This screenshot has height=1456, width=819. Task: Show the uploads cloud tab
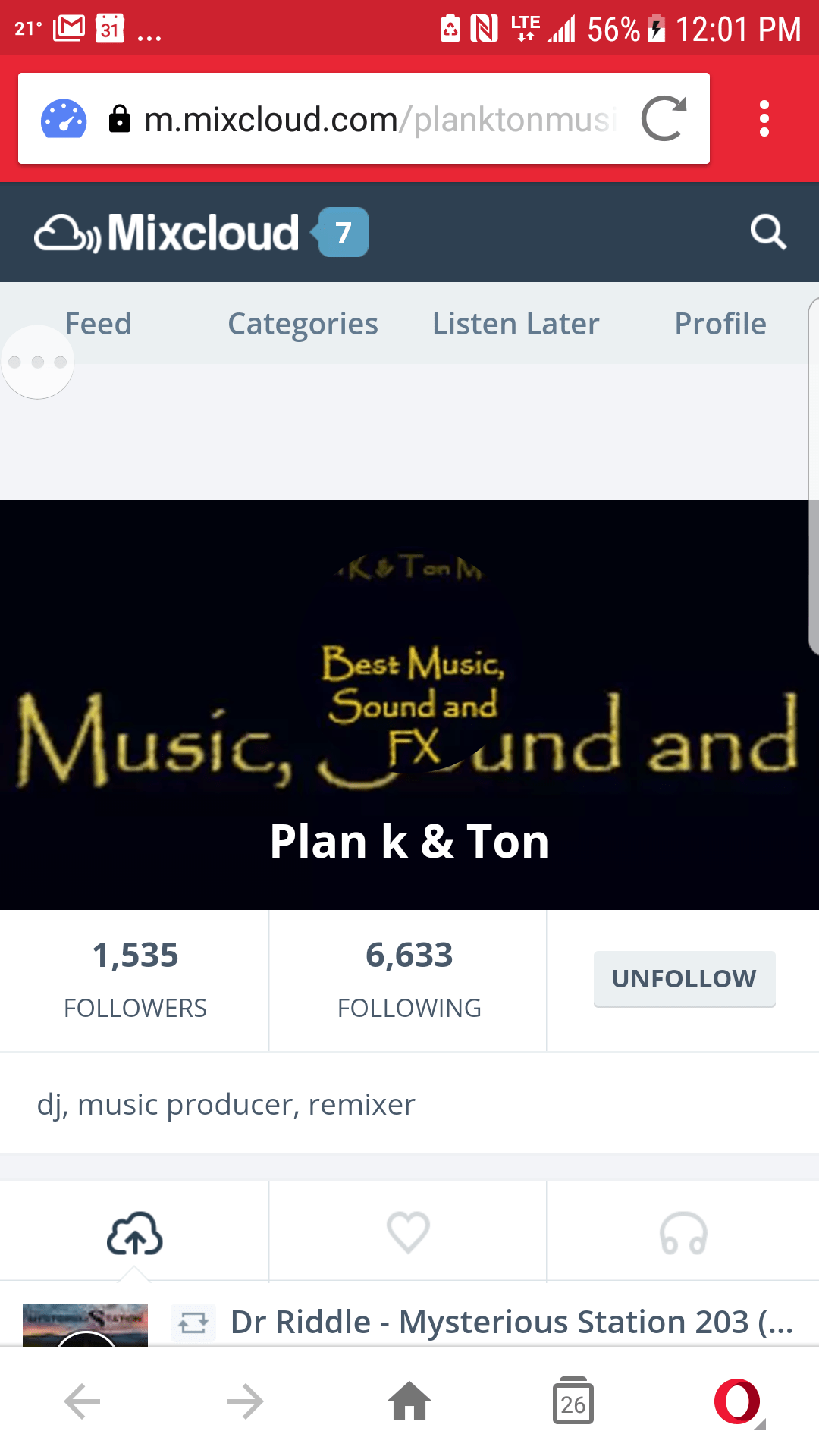[135, 1232]
